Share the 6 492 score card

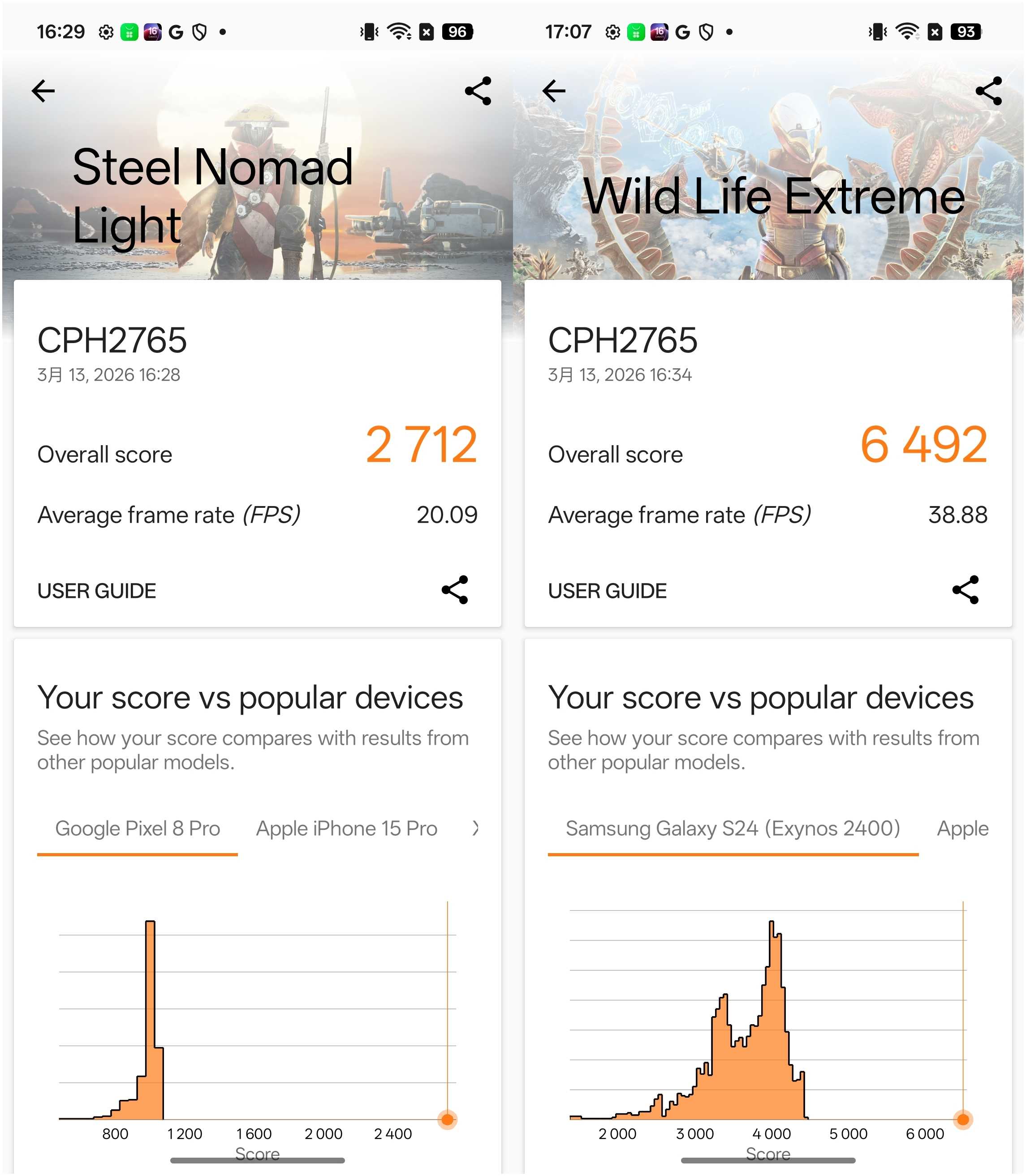[x=966, y=590]
